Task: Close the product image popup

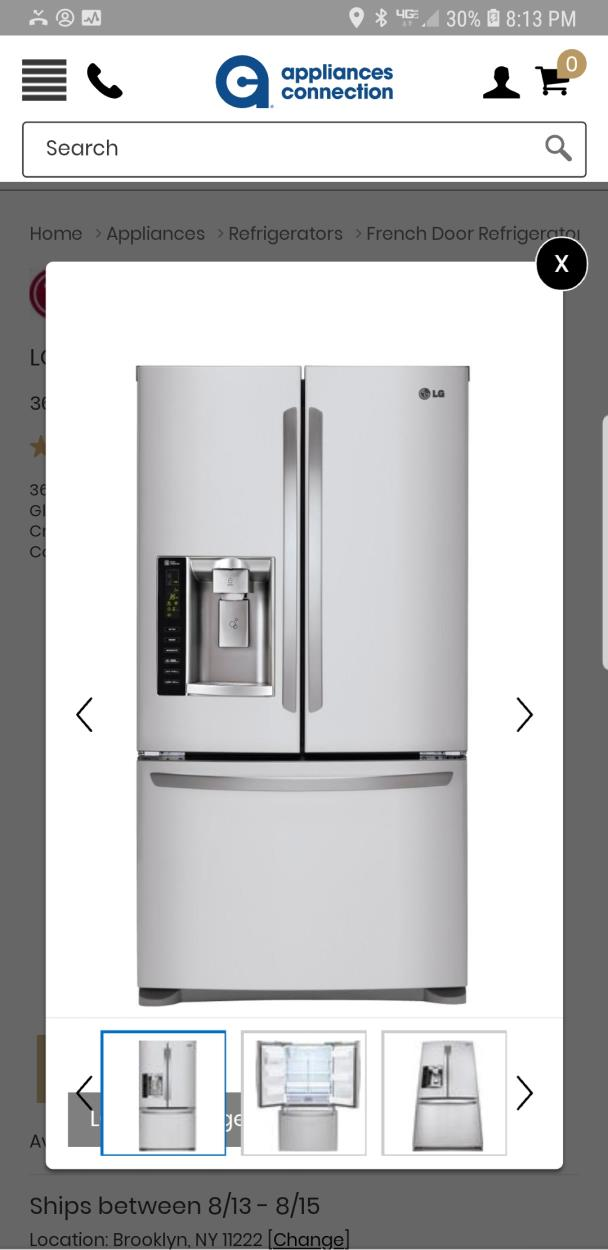Action: tap(561, 264)
